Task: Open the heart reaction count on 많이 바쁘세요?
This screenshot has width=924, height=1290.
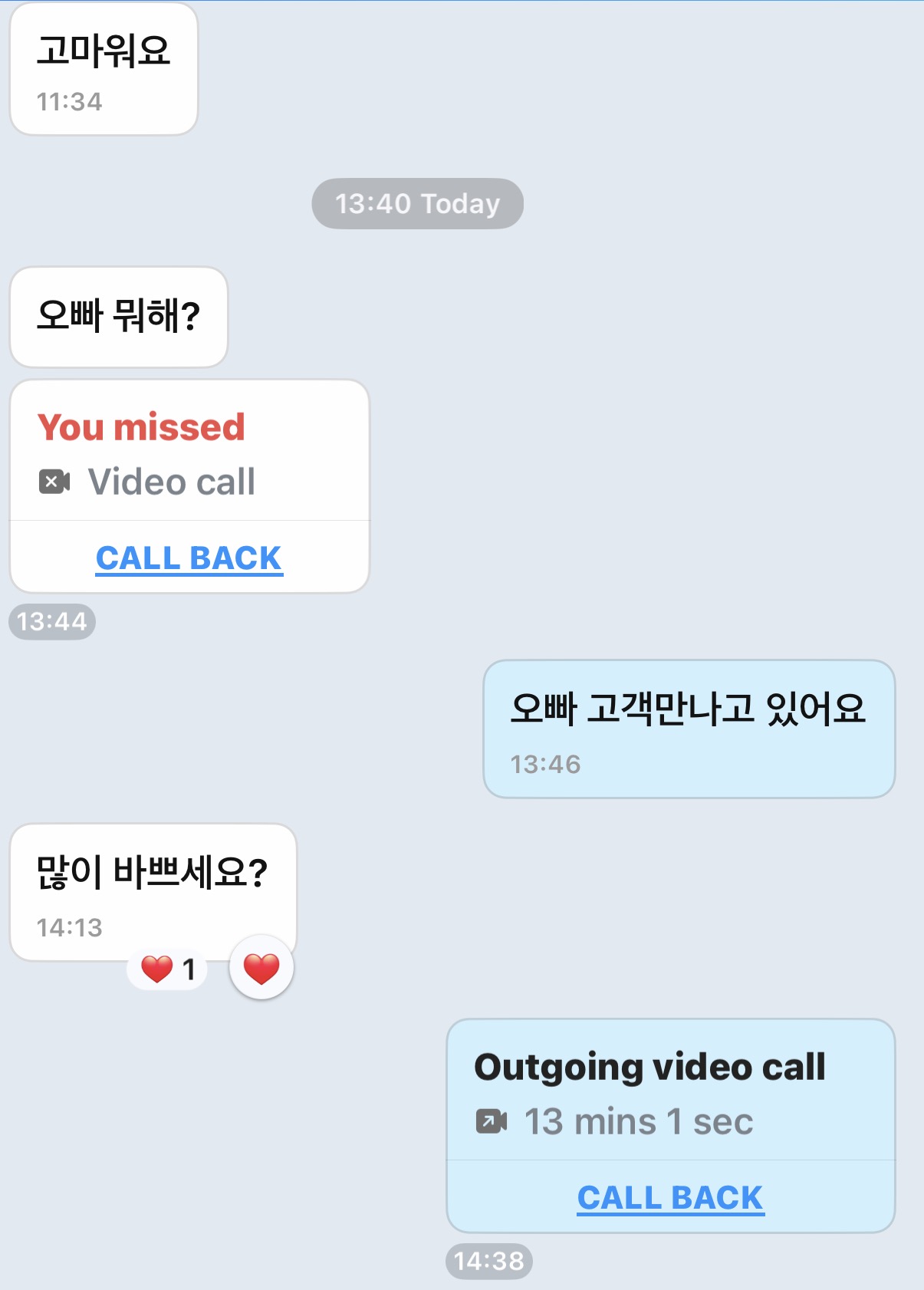Action: tap(168, 969)
